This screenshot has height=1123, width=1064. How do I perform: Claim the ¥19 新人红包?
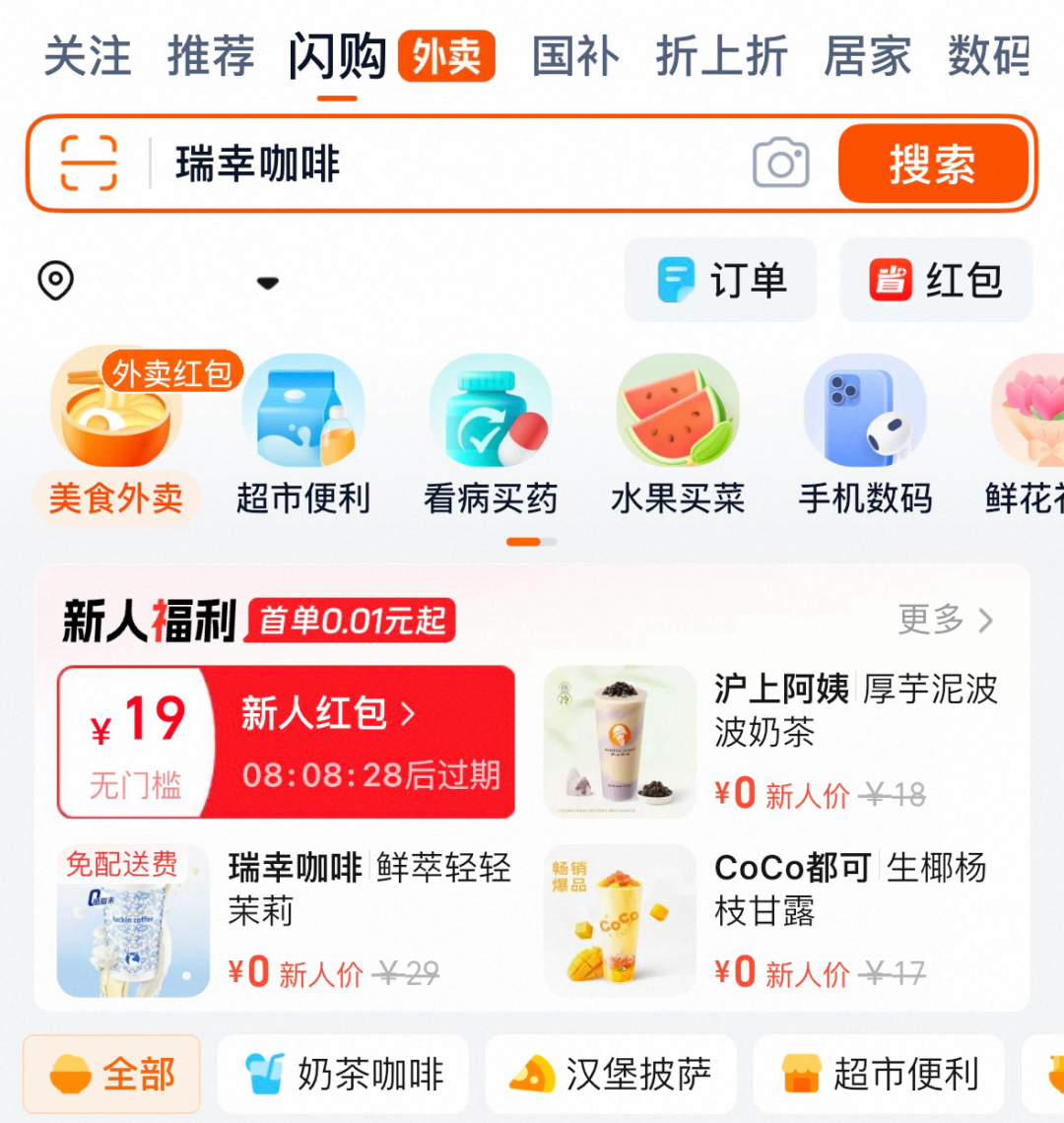(x=286, y=743)
